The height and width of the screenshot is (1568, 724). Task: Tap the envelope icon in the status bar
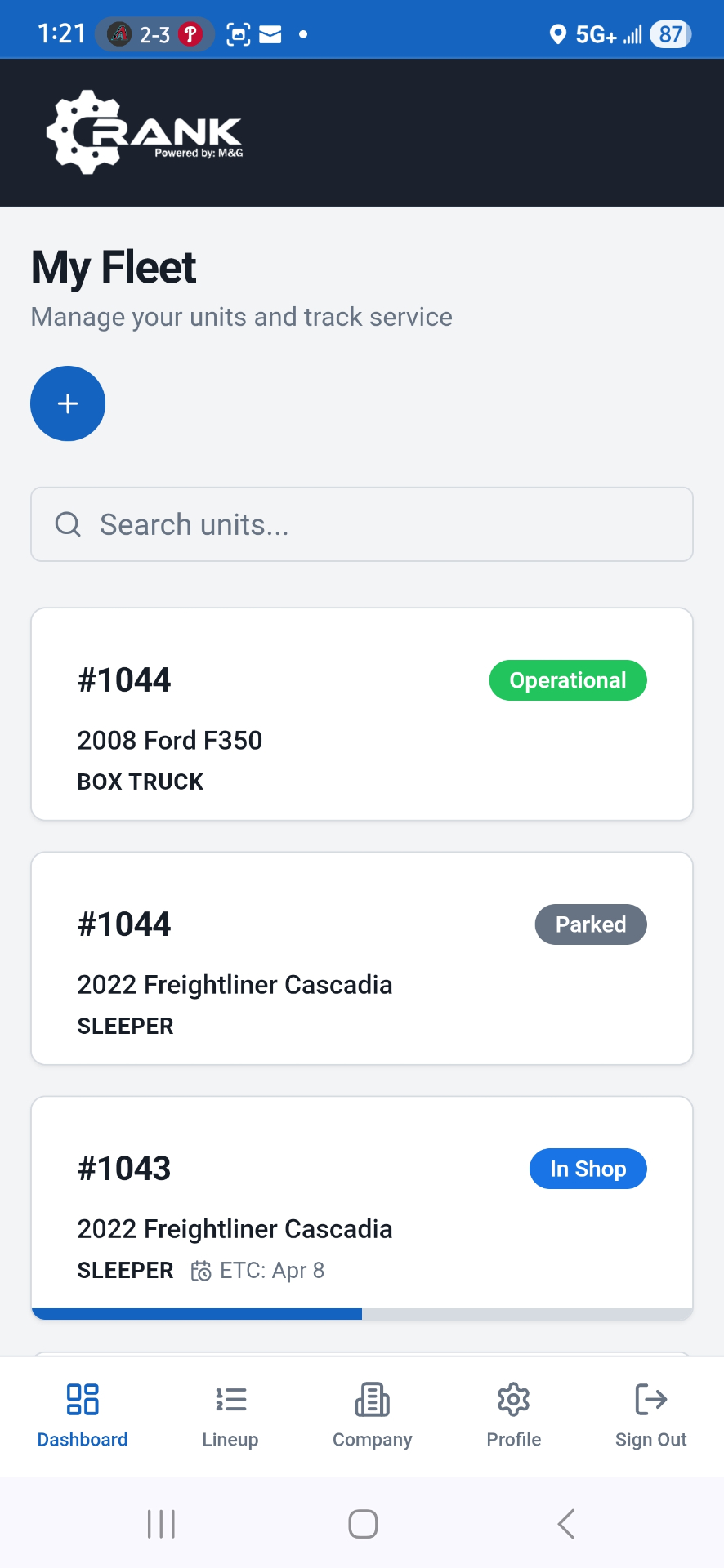[x=270, y=33]
